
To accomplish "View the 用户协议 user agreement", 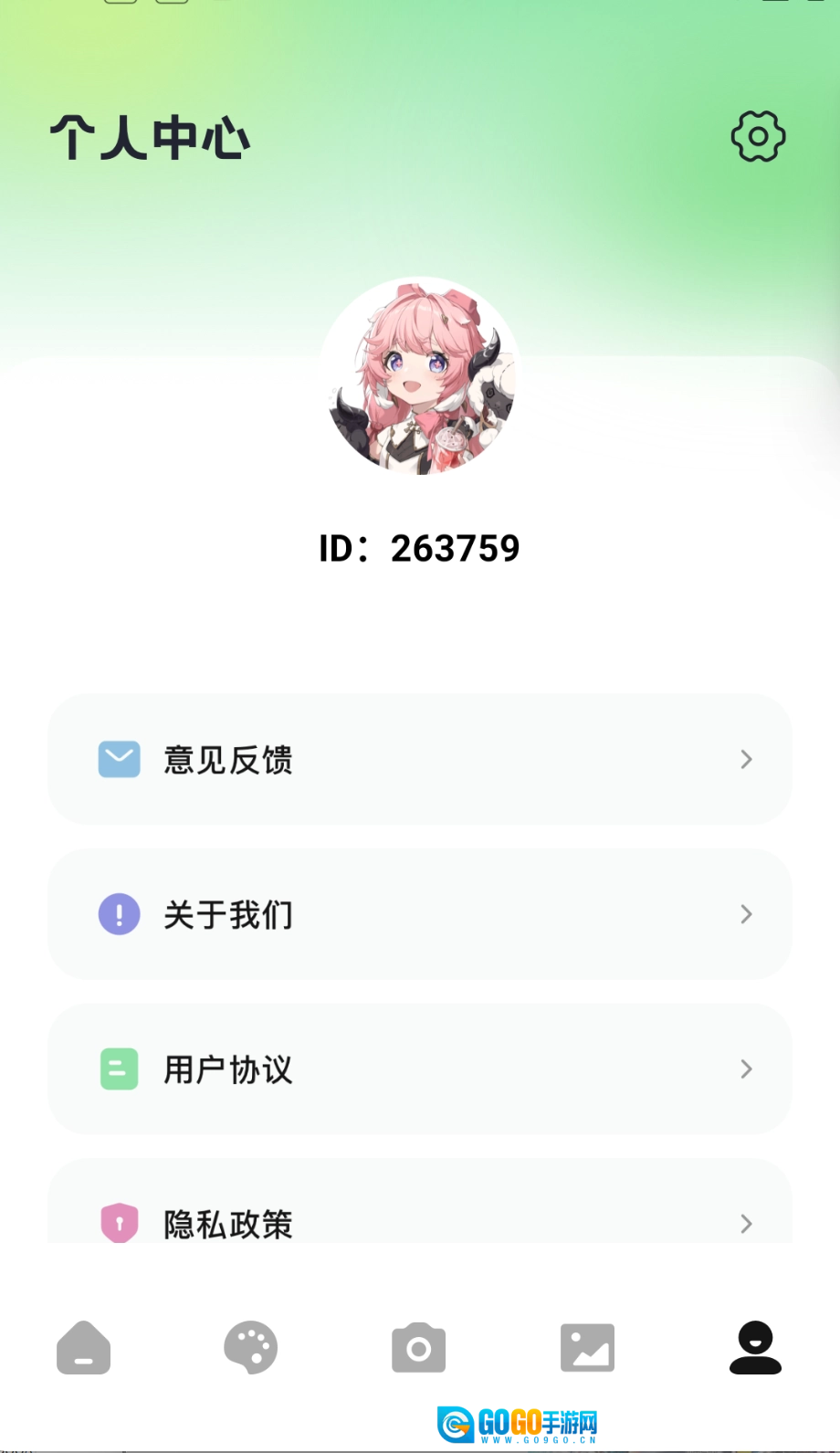I will click(x=420, y=1069).
